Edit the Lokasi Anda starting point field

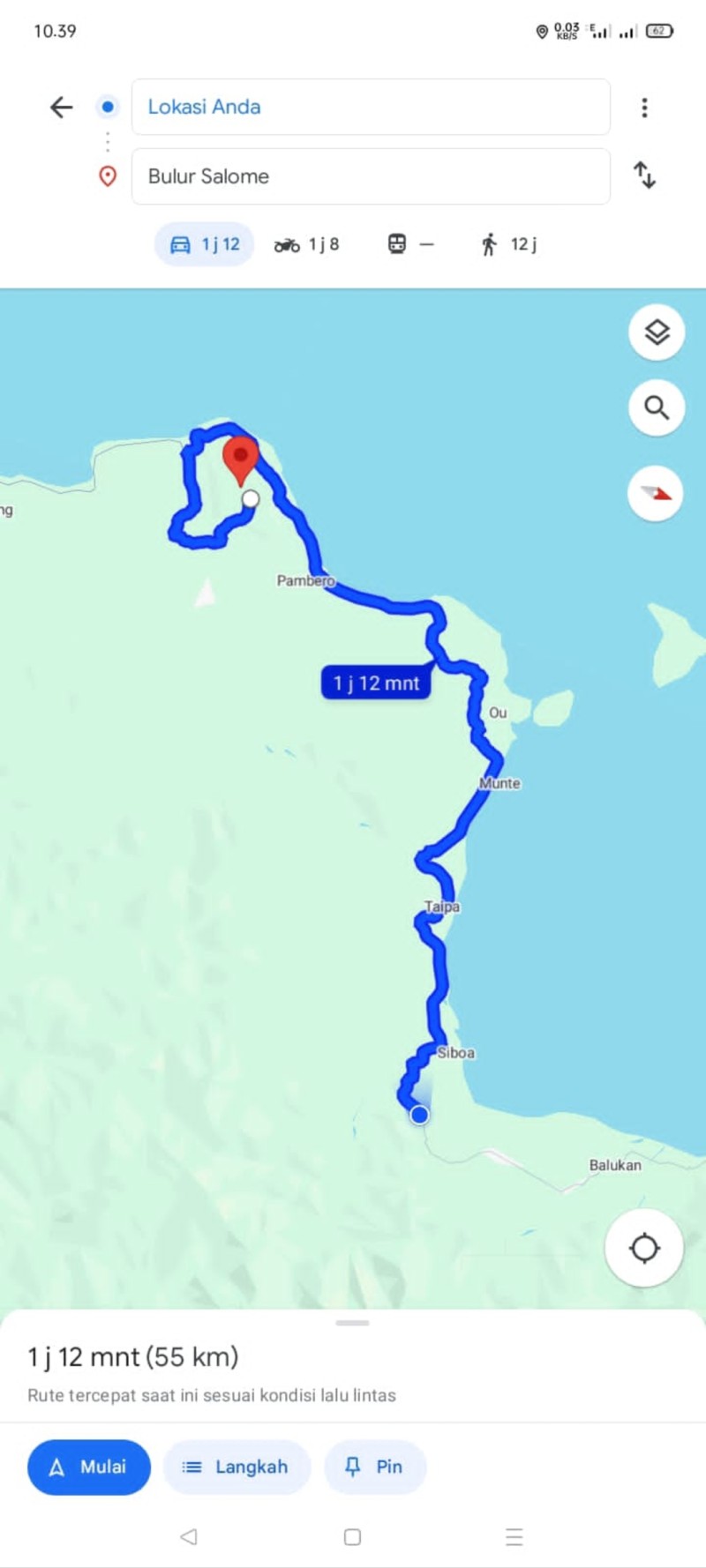coord(371,107)
